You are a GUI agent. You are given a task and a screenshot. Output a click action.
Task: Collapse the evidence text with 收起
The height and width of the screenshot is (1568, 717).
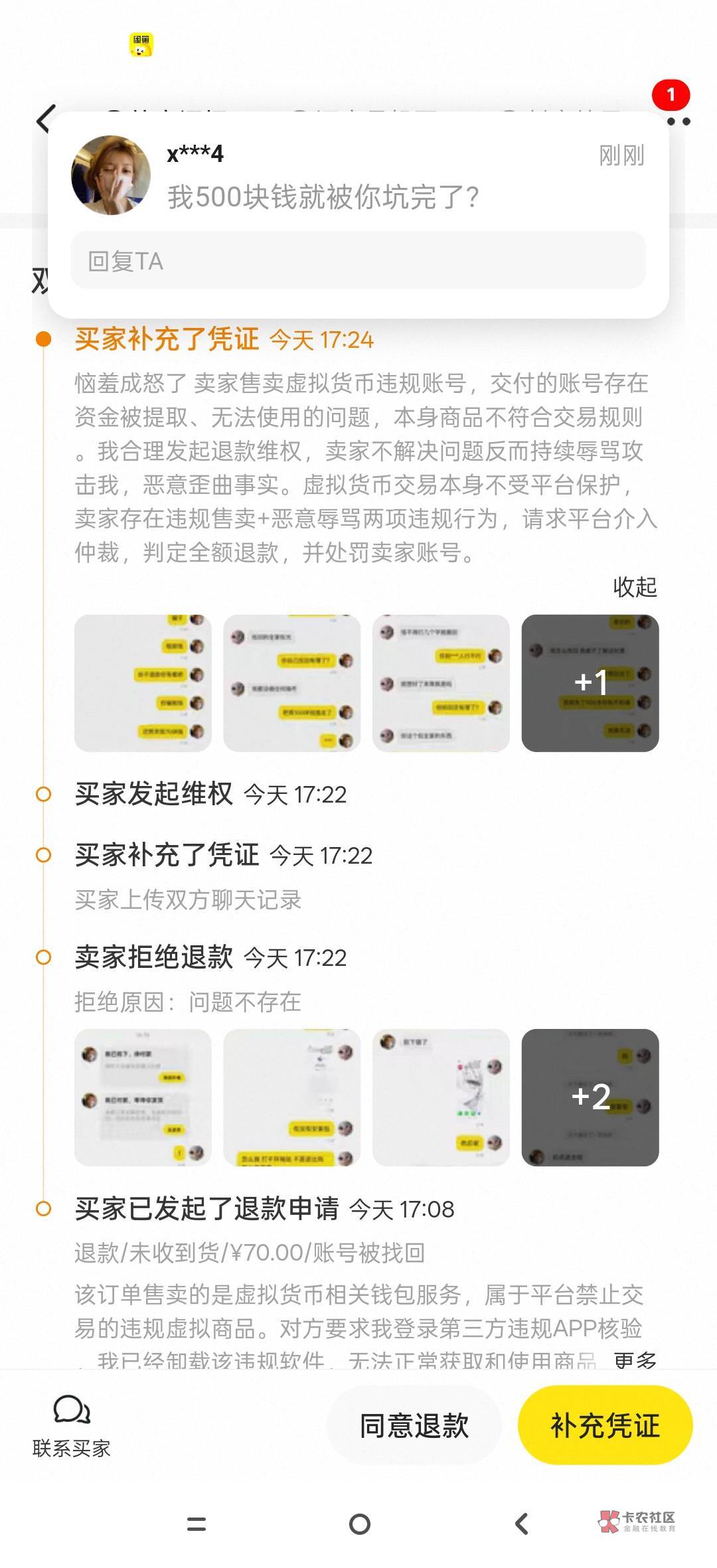635,587
